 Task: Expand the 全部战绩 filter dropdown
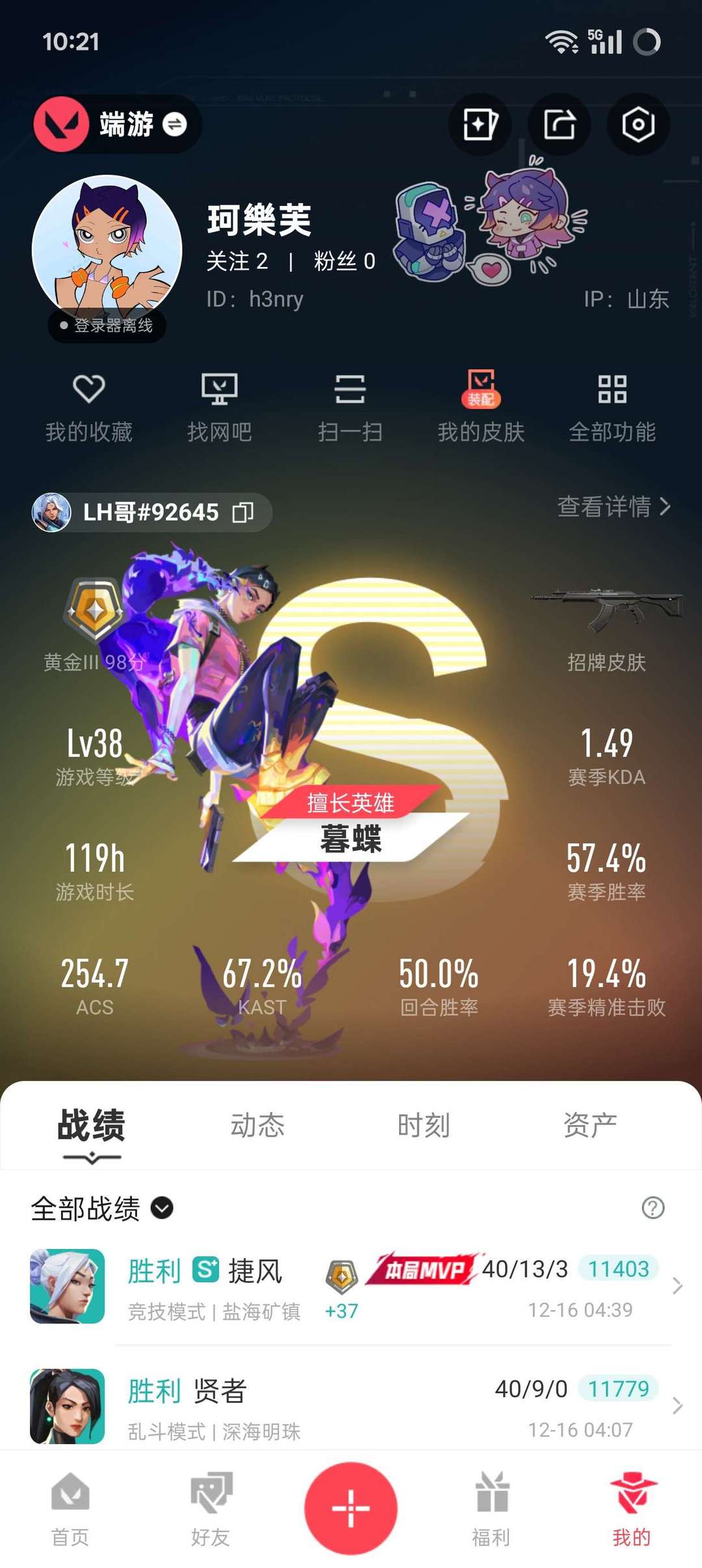162,1208
